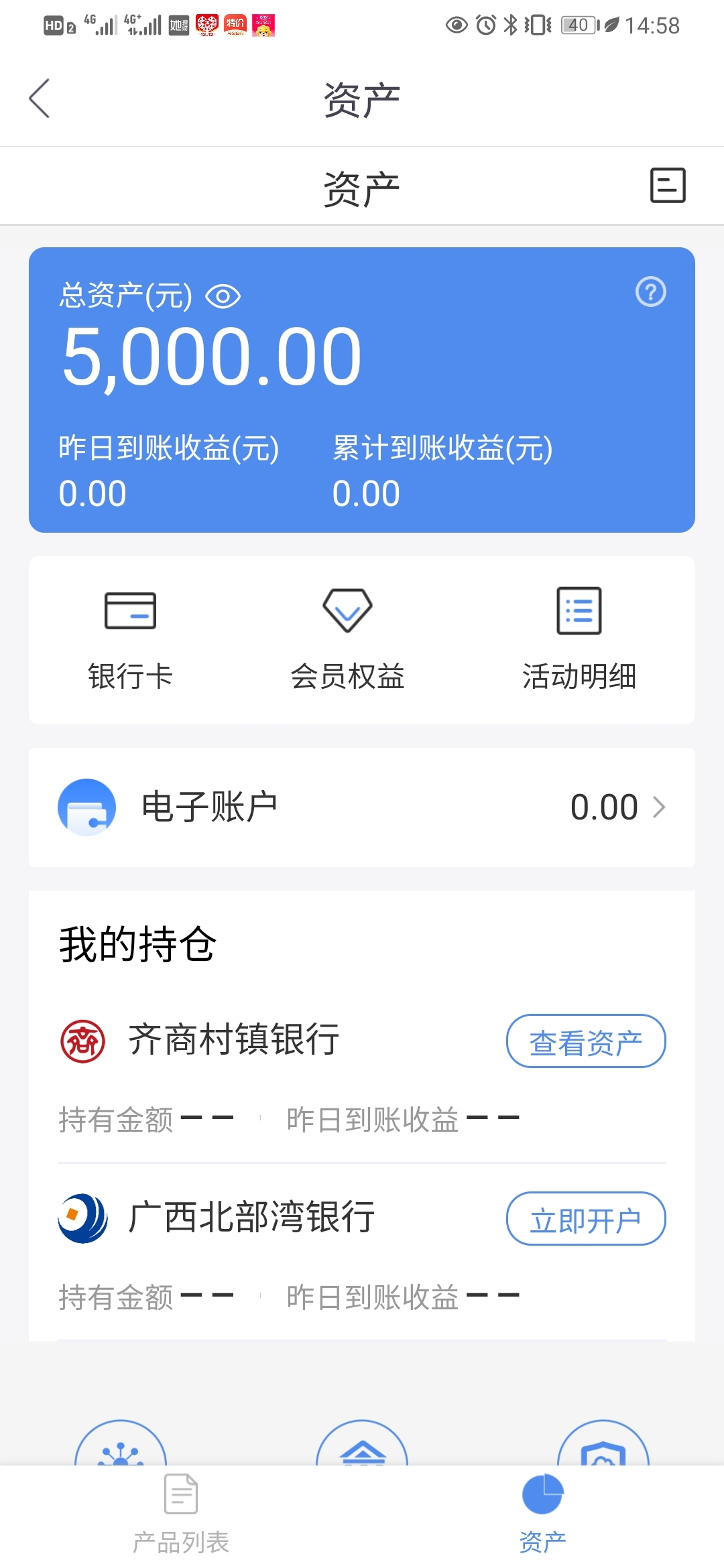724x1568 pixels.
Task: Tap 查看资产 for 齐商村镇银行
Action: point(586,1041)
